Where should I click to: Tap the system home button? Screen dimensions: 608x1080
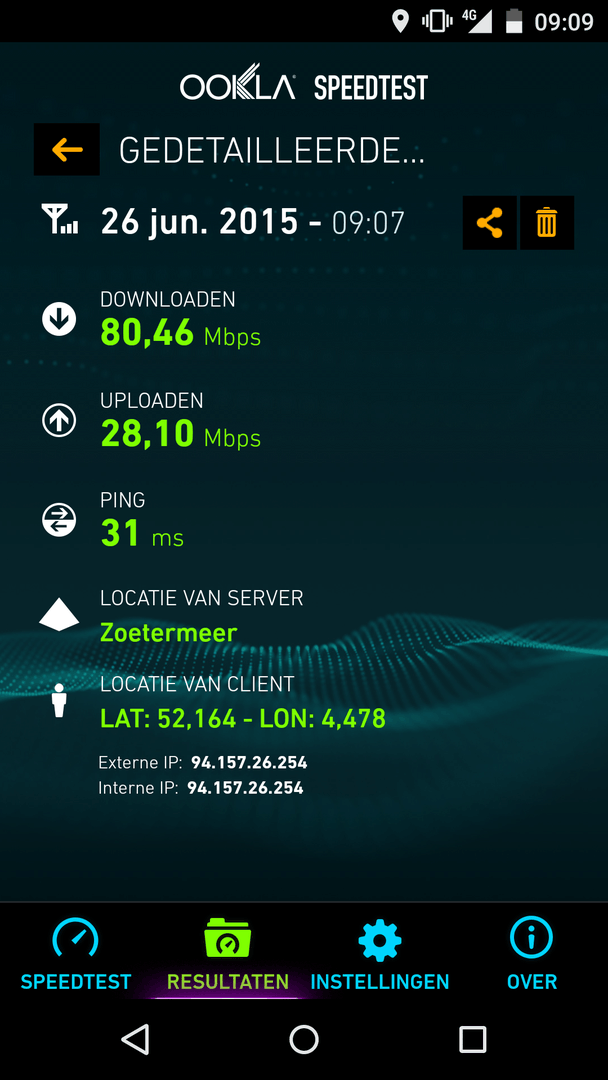(304, 1039)
